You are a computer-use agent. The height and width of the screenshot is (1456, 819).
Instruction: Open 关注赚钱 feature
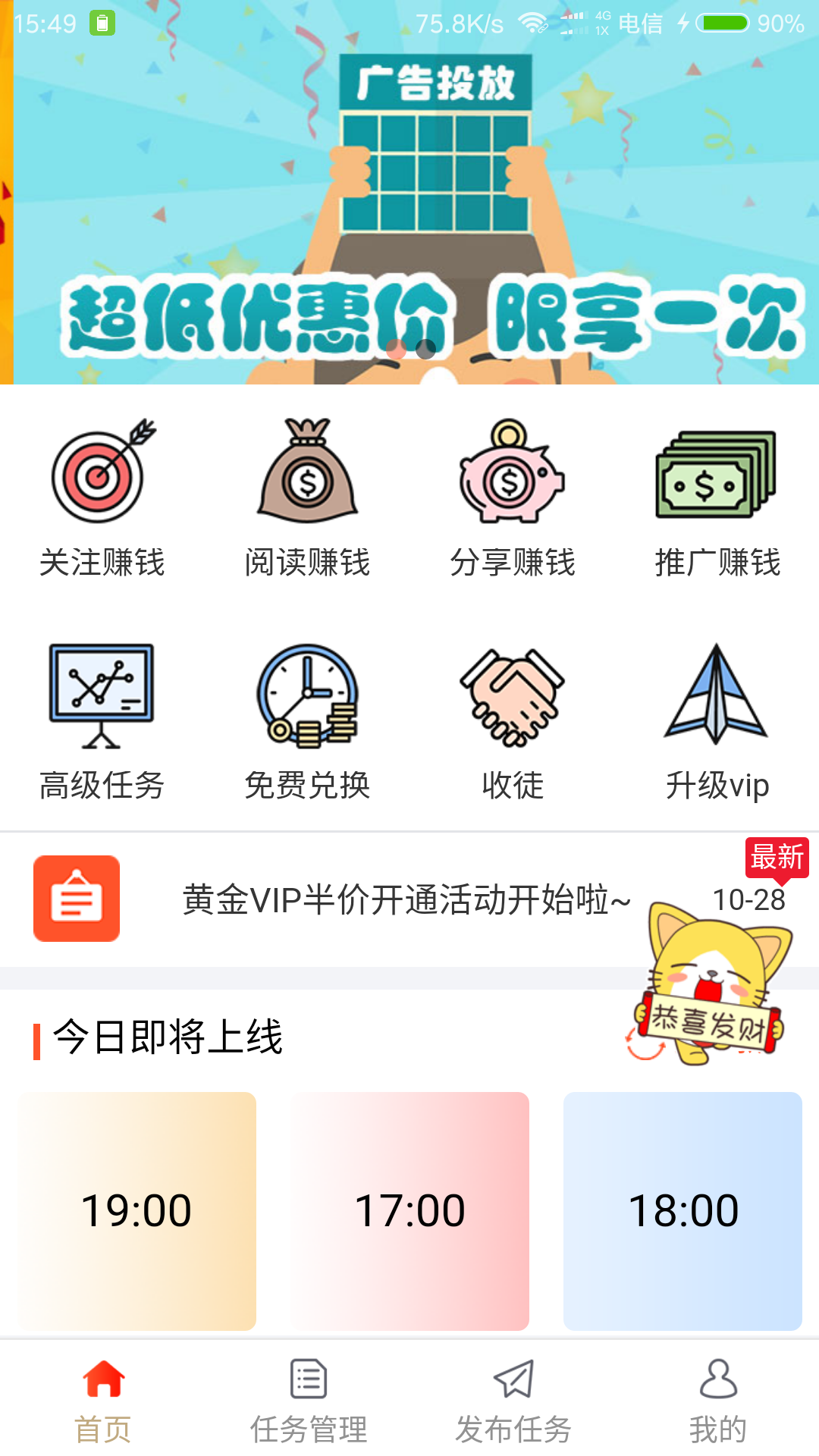tap(102, 497)
